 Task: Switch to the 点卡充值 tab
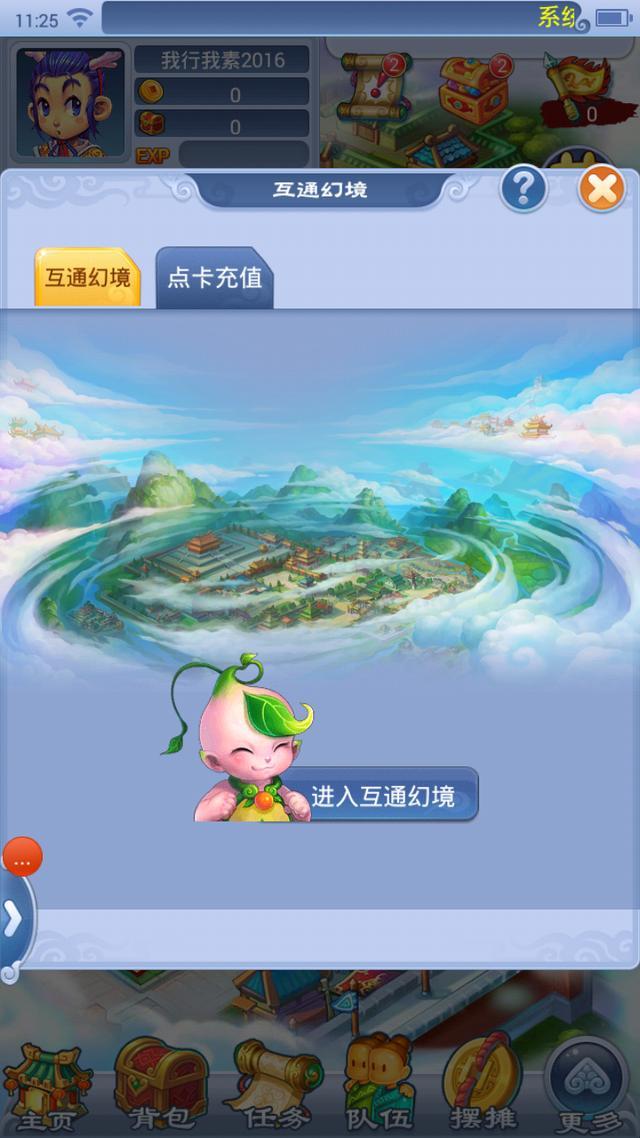click(x=215, y=278)
